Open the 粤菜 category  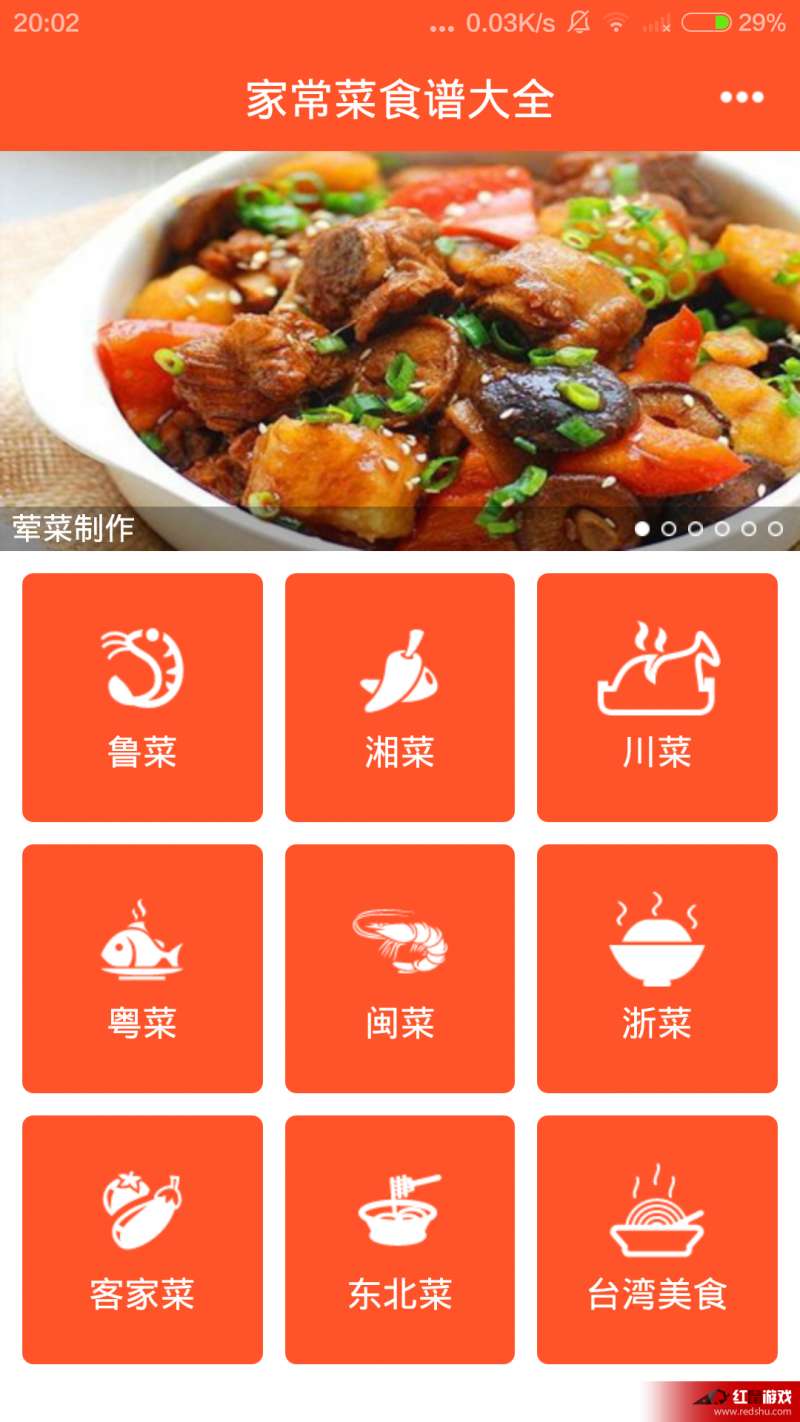[142, 968]
